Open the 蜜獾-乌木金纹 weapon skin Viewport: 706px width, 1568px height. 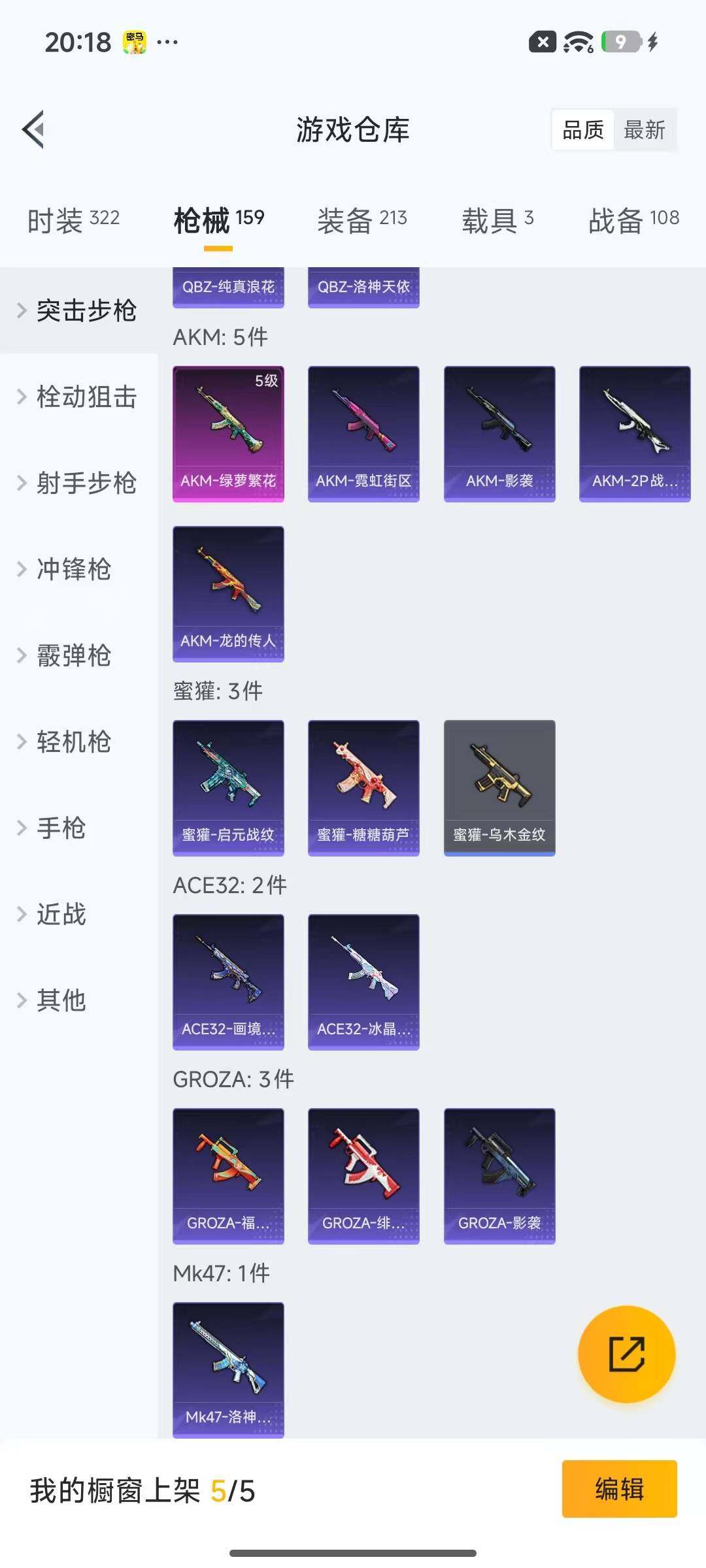pos(499,787)
